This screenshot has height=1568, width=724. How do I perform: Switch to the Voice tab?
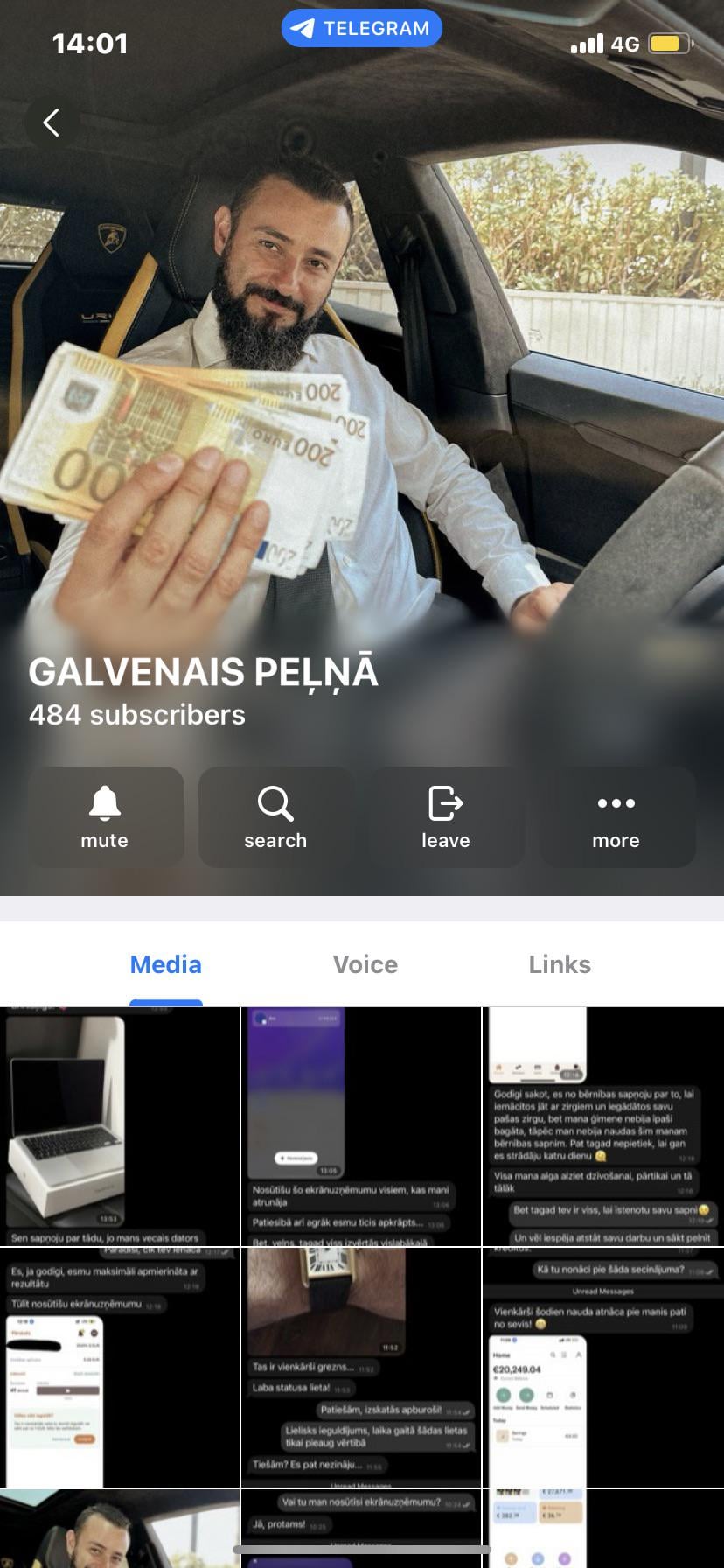pyautogui.click(x=365, y=964)
